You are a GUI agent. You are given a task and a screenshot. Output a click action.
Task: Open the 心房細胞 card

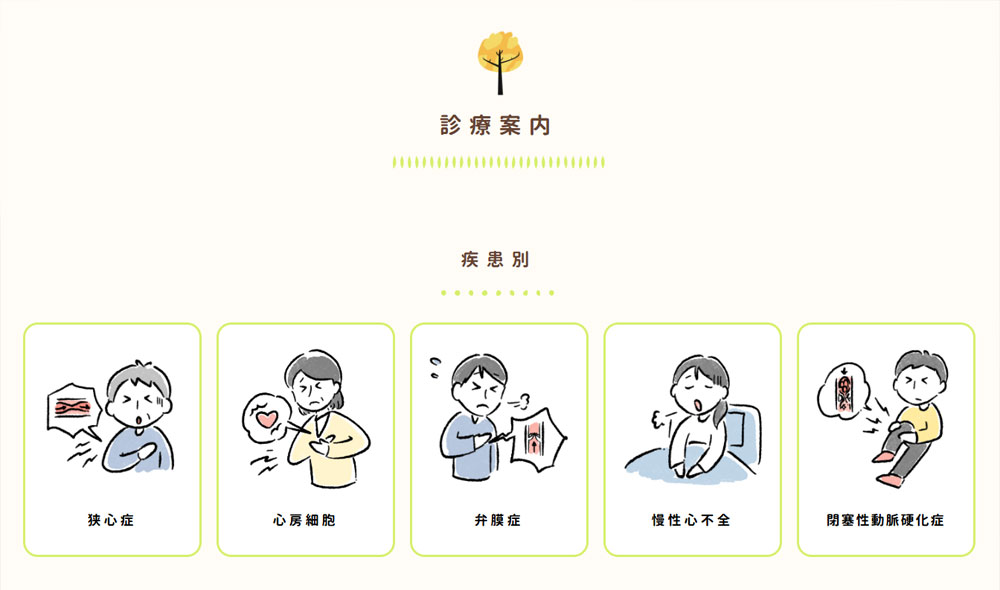coord(305,440)
